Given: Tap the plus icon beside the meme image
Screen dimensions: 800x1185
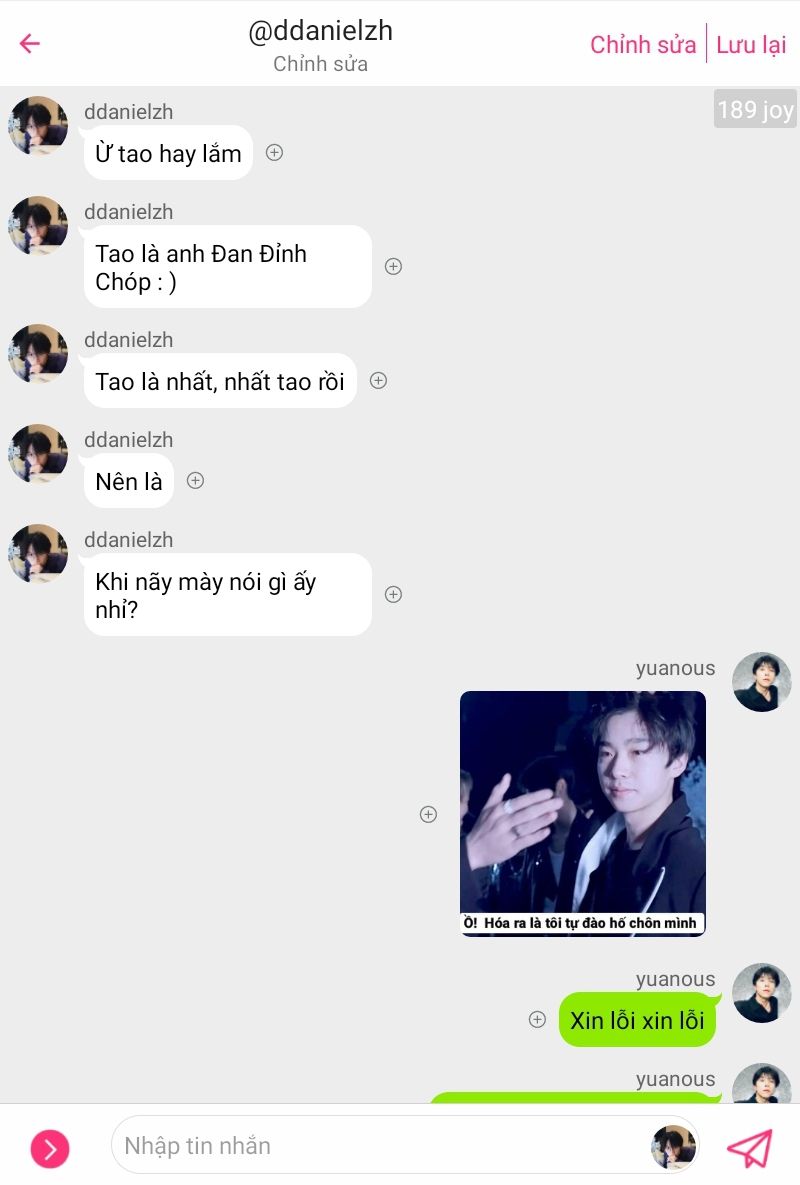Looking at the screenshot, I should coord(428,814).
